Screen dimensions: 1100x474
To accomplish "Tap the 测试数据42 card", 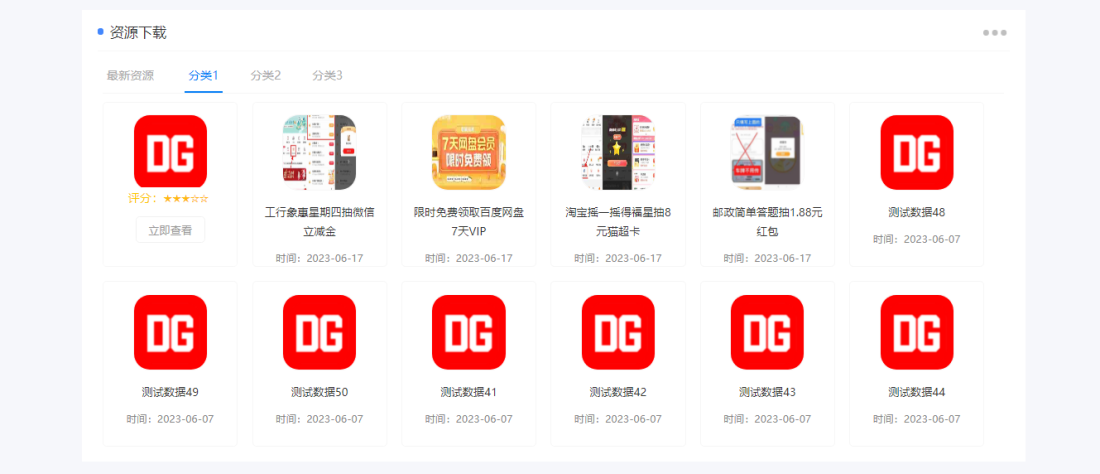I will click(618, 362).
